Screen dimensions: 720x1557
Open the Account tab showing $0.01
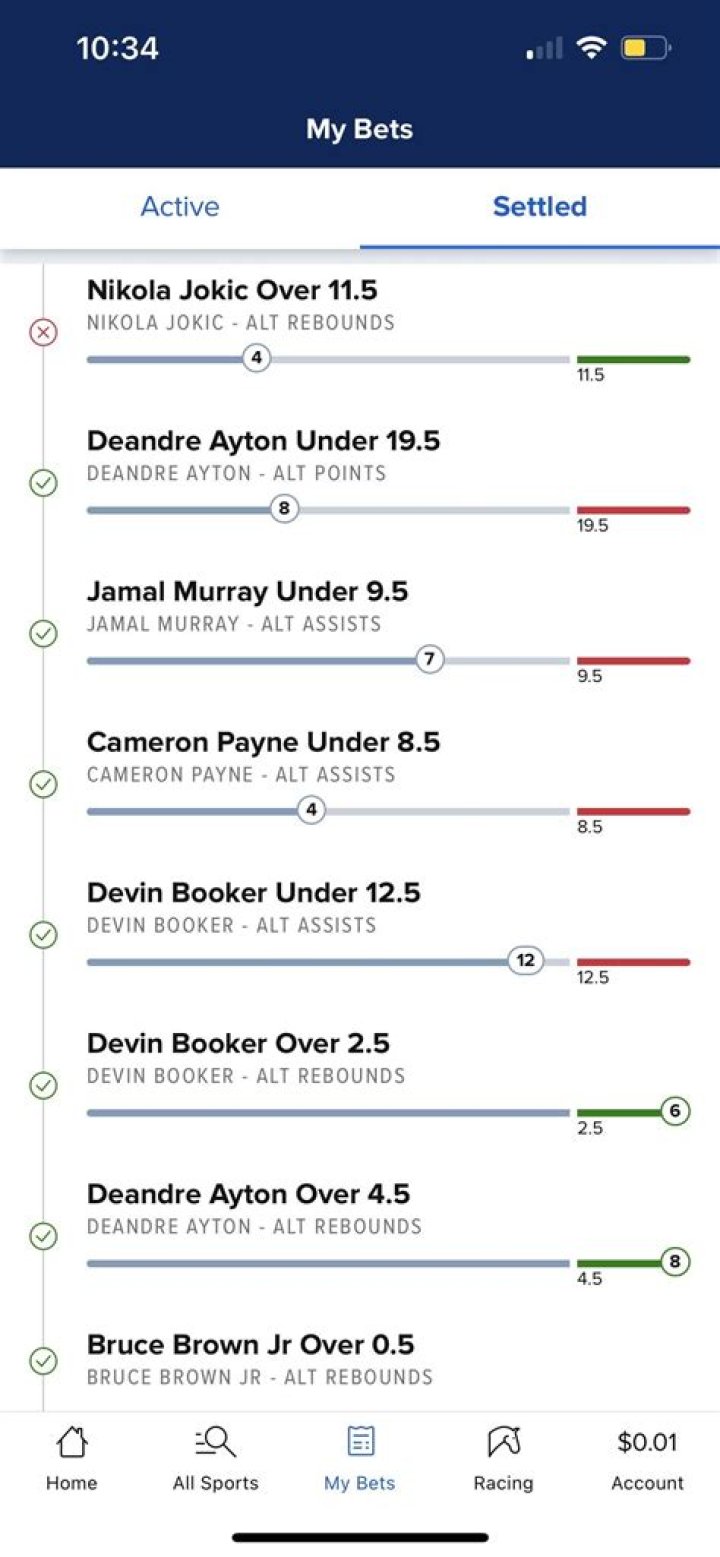(x=647, y=1458)
